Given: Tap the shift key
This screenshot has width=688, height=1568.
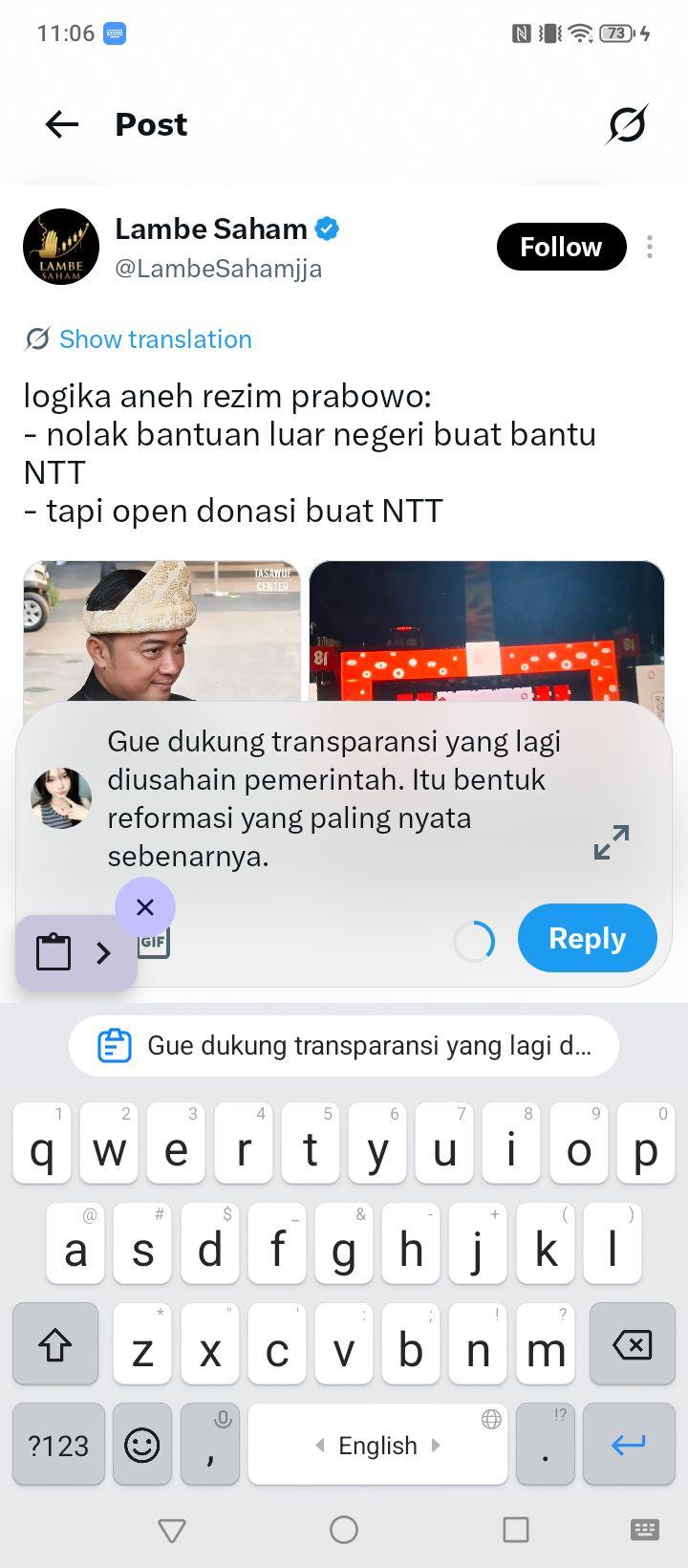Looking at the screenshot, I should click(x=55, y=1345).
